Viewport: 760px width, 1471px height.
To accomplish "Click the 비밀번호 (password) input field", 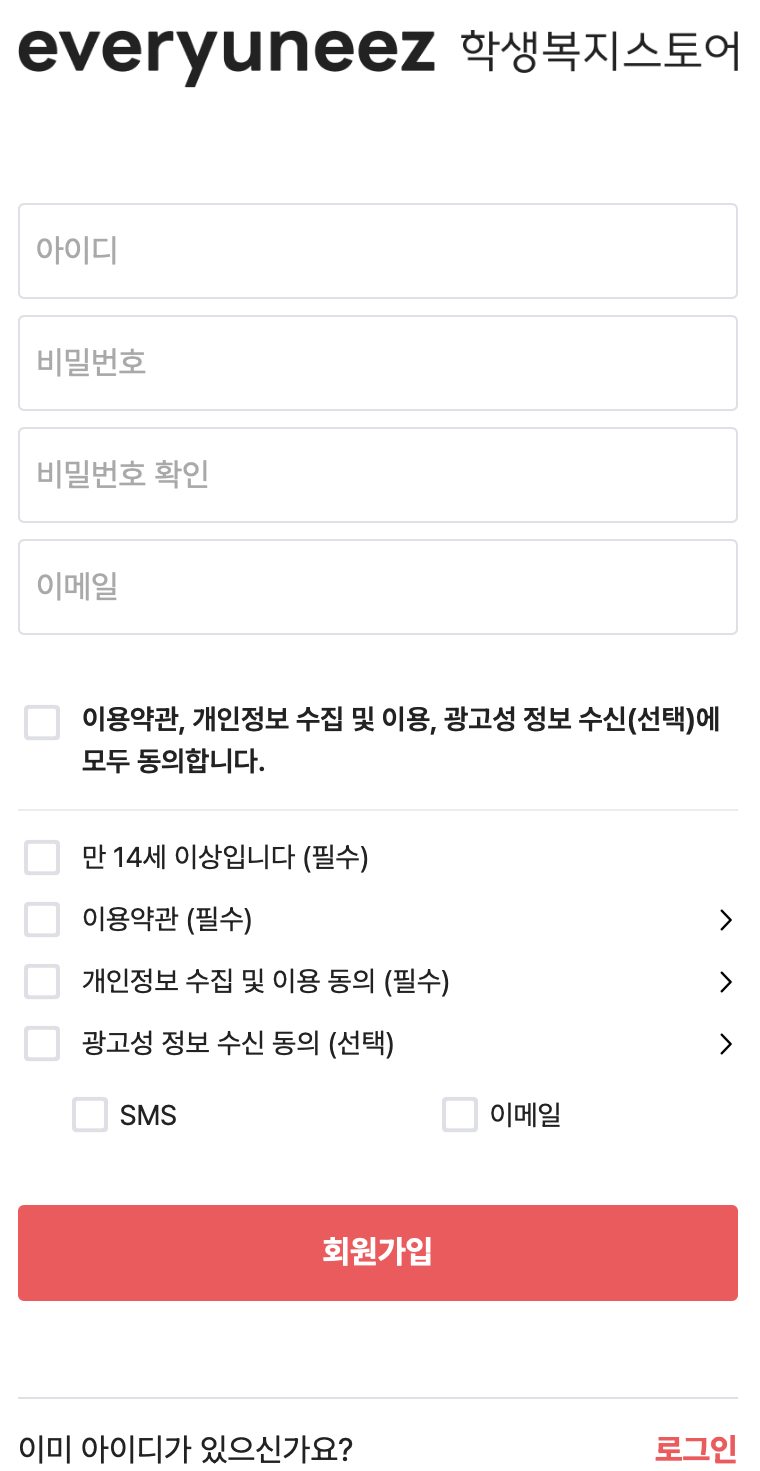I will [378, 363].
